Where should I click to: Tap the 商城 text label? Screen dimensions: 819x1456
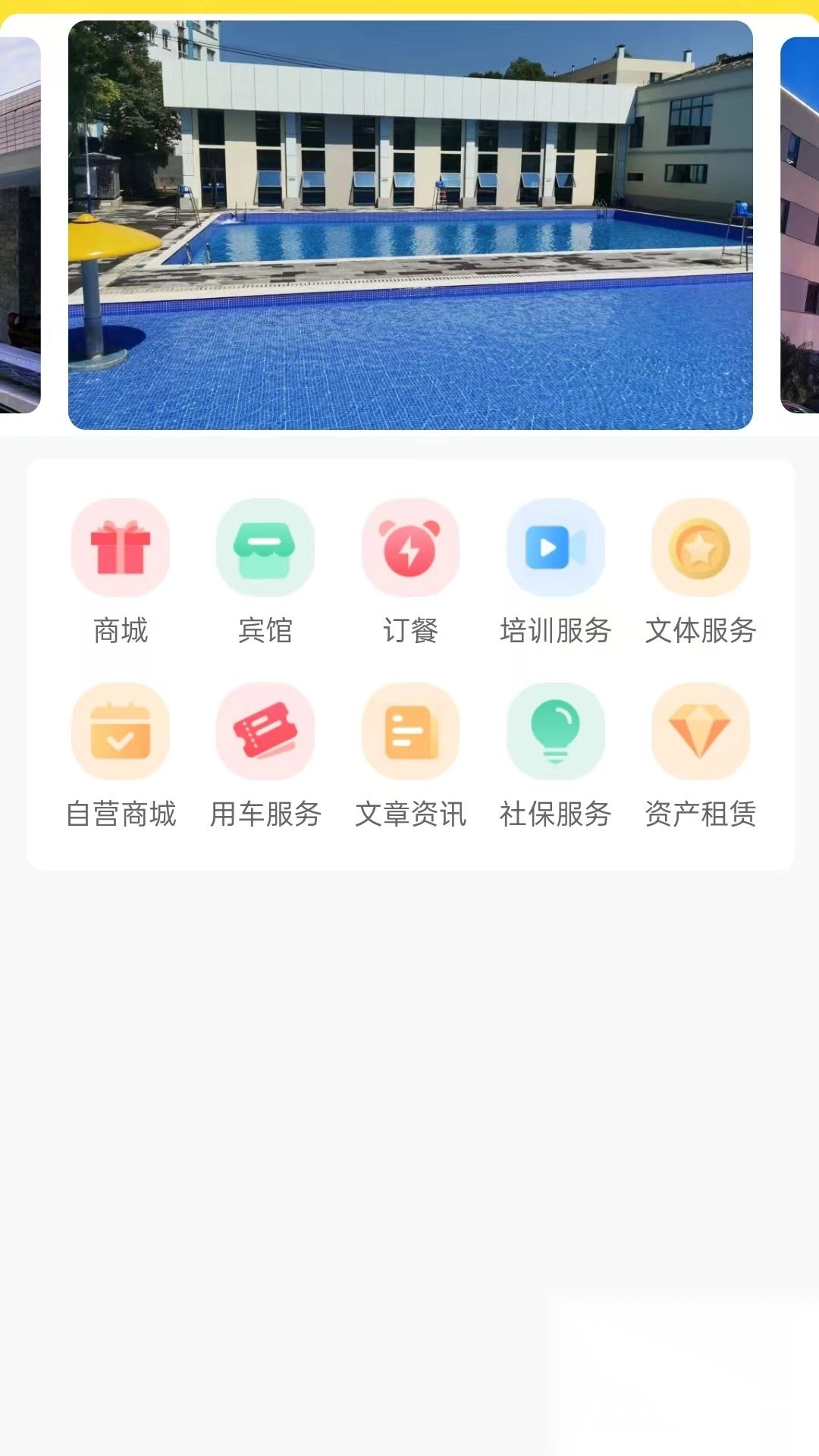point(121,629)
